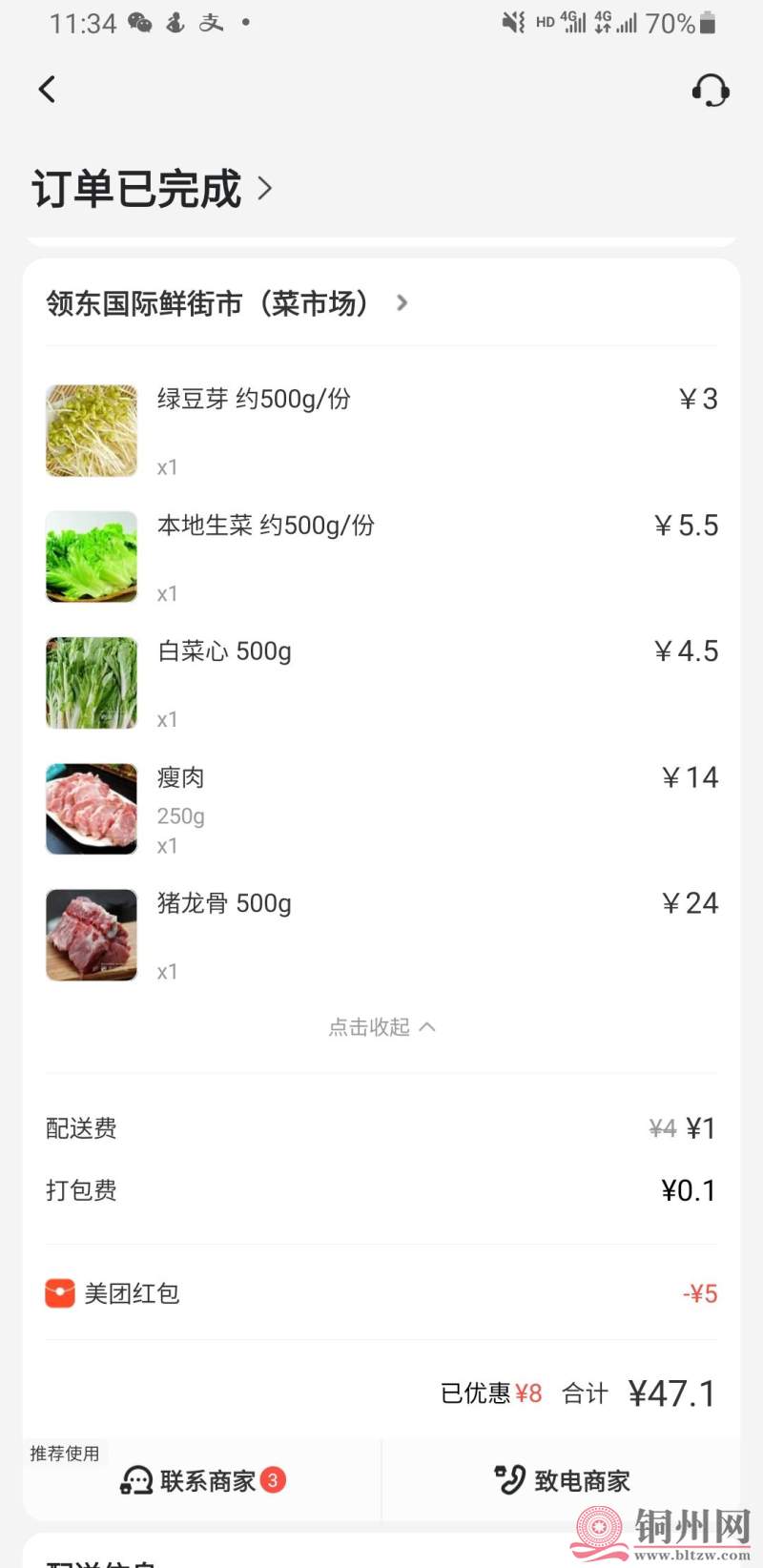This screenshot has height=1568, width=763.
Task: Go back using the top arrow
Action: [47, 90]
